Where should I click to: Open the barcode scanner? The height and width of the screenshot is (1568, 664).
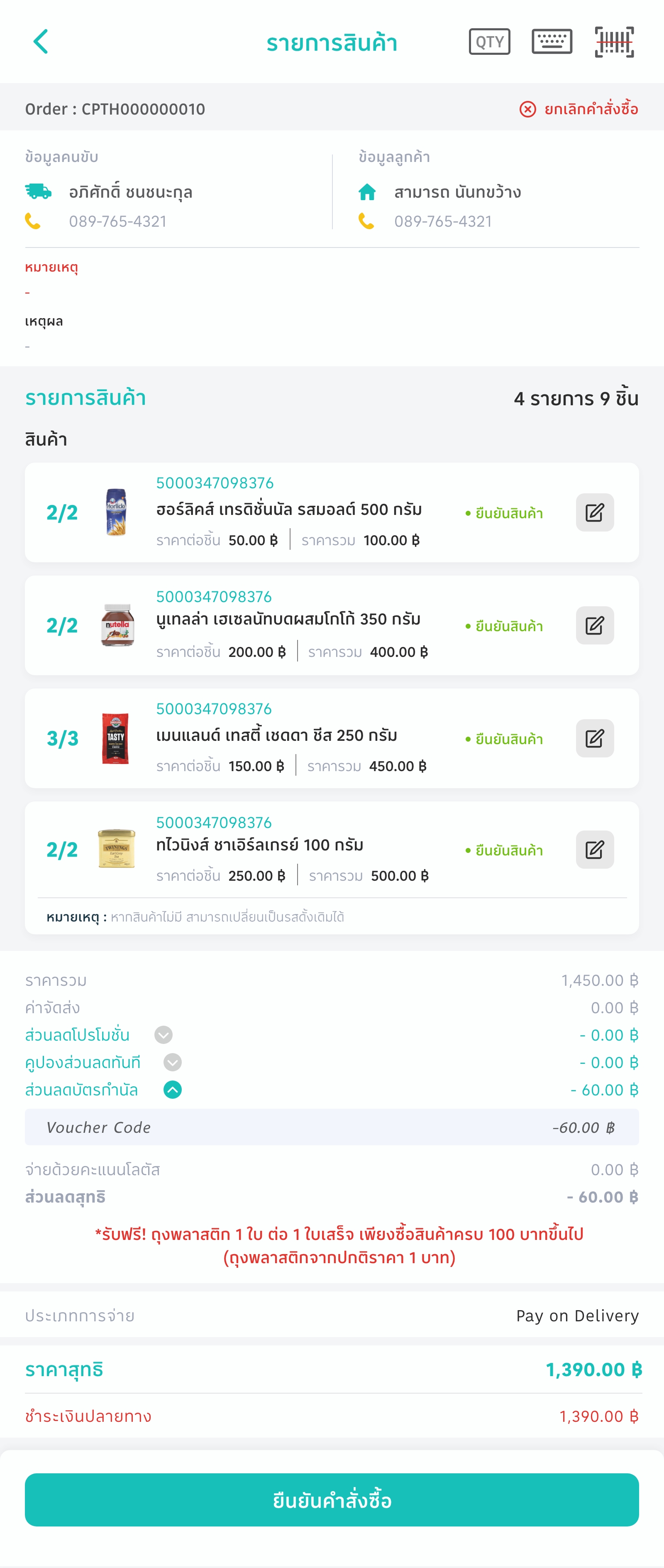613,42
